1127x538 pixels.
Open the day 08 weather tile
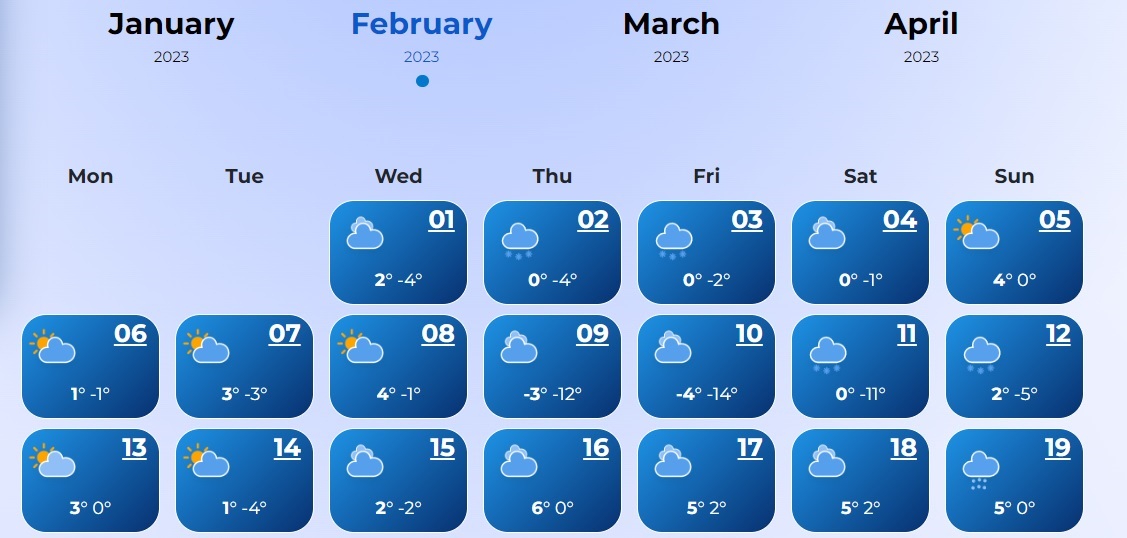click(x=398, y=366)
